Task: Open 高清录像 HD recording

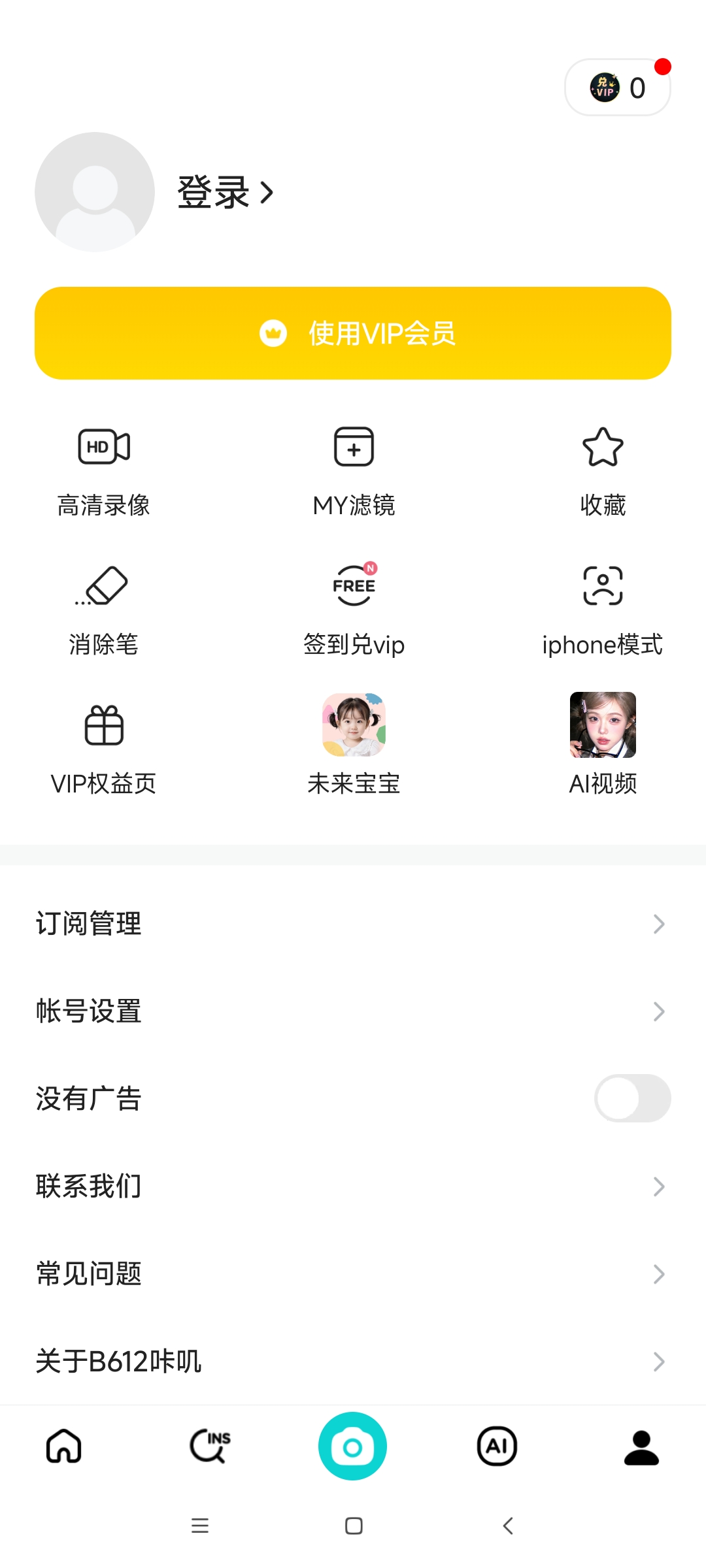Action: [x=104, y=470]
